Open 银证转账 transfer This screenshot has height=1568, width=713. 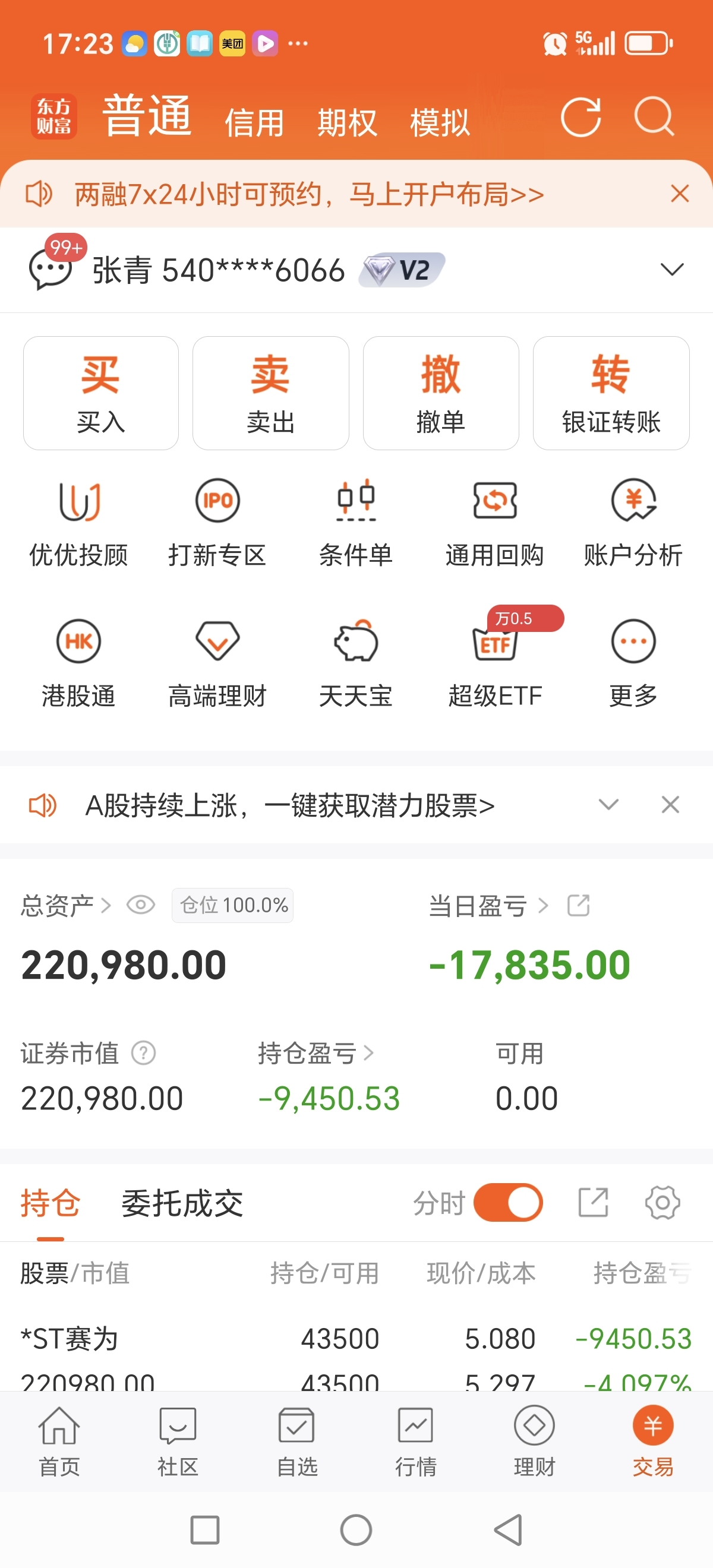point(611,393)
